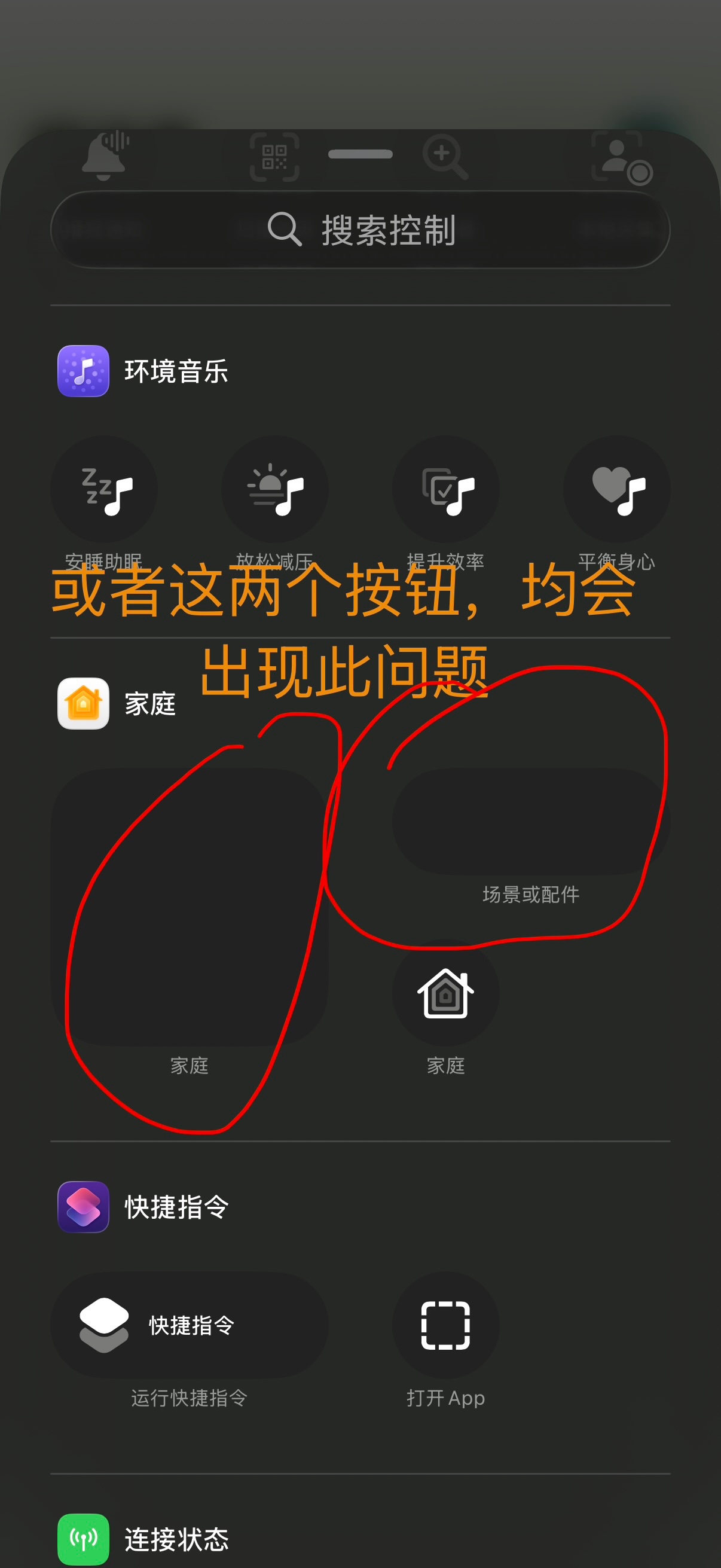Select the 打开 App control
This screenshot has height=1568, width=721.
pyautogui.click(x=445, y=1325)
